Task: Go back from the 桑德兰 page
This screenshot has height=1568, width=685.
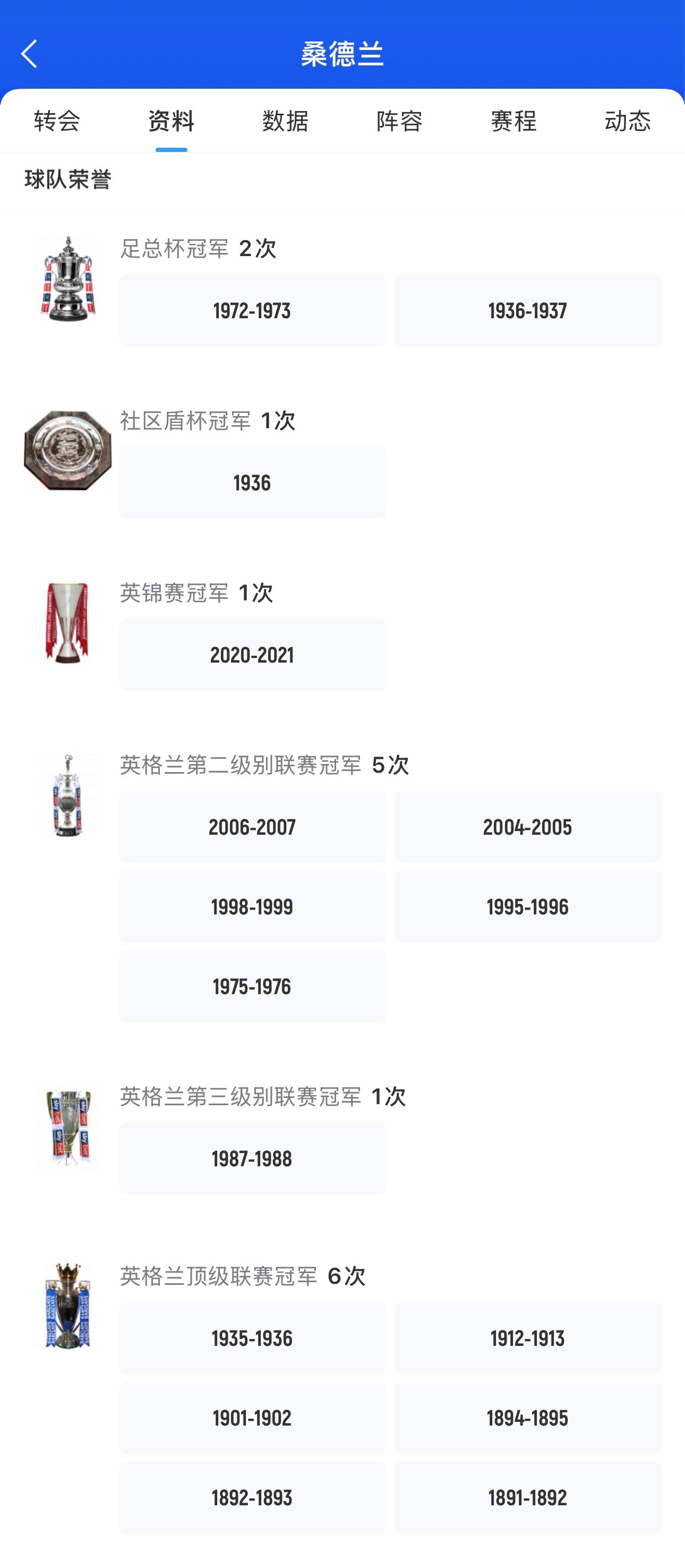Action: (x=29, y=54)
